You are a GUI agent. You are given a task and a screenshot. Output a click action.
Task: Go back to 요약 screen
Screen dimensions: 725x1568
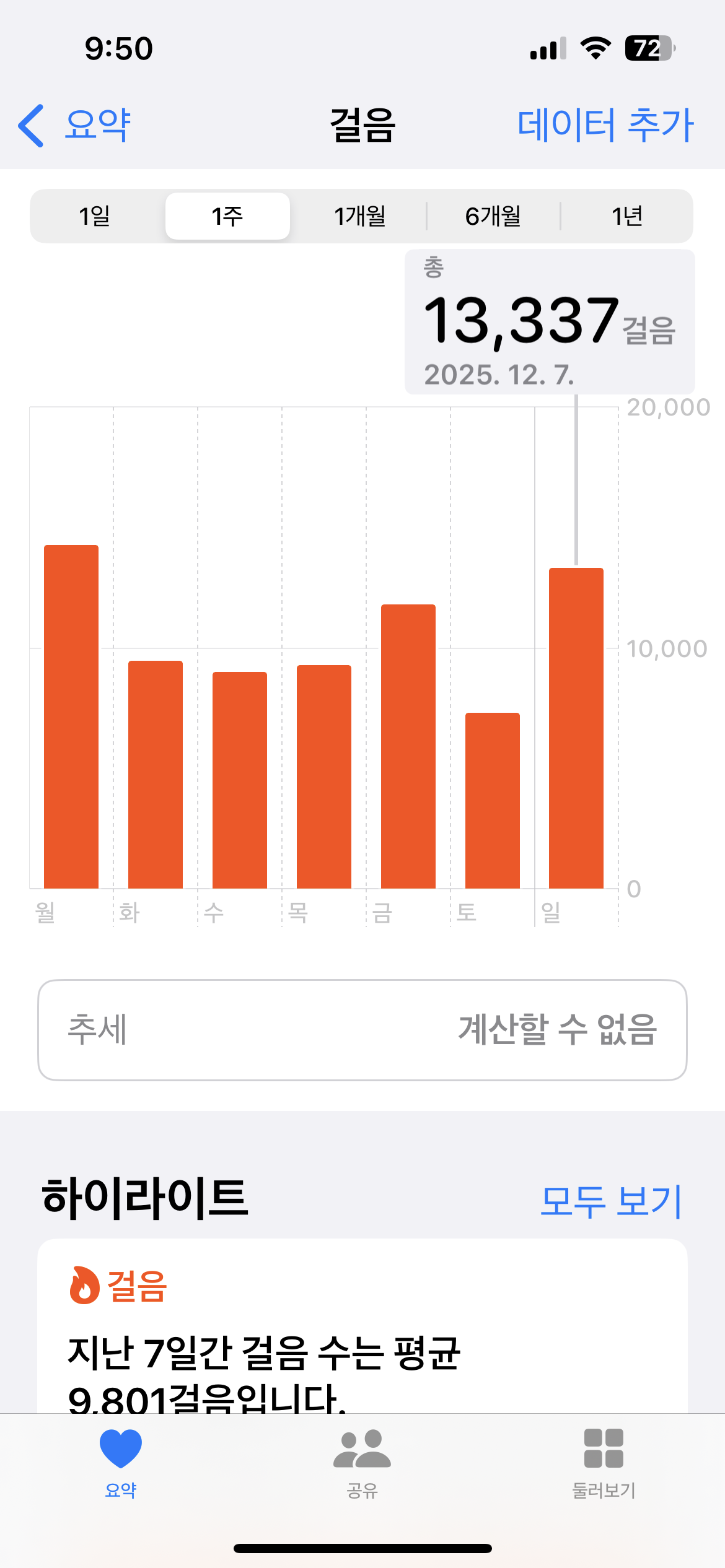[74, 125]
